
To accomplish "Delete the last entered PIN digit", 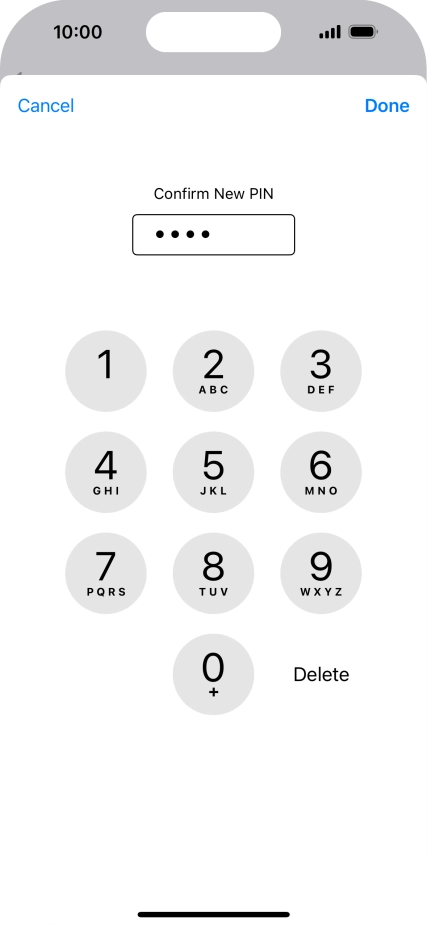I will click(321, 674).
